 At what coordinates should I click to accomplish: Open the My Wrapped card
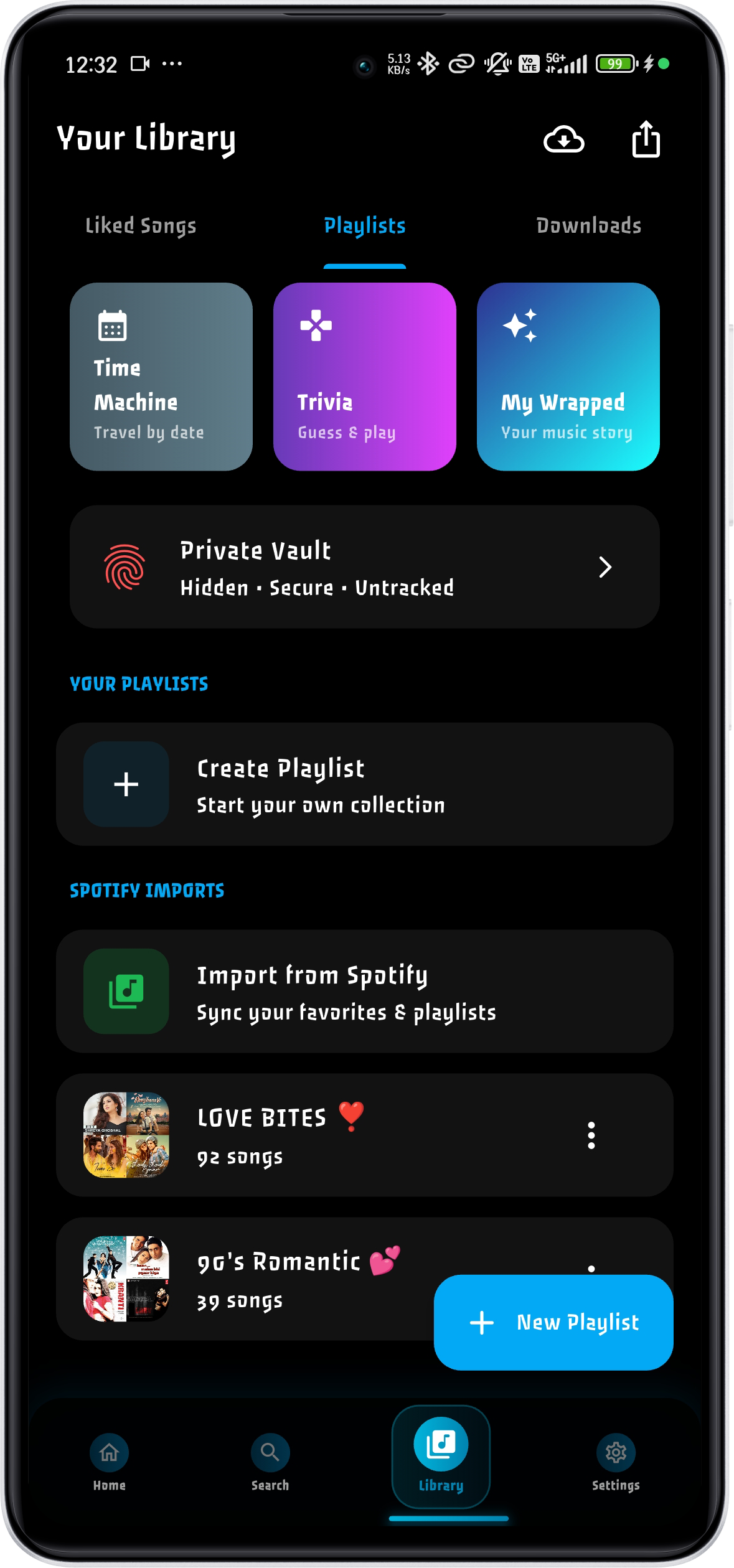click(x=568, y=377)
